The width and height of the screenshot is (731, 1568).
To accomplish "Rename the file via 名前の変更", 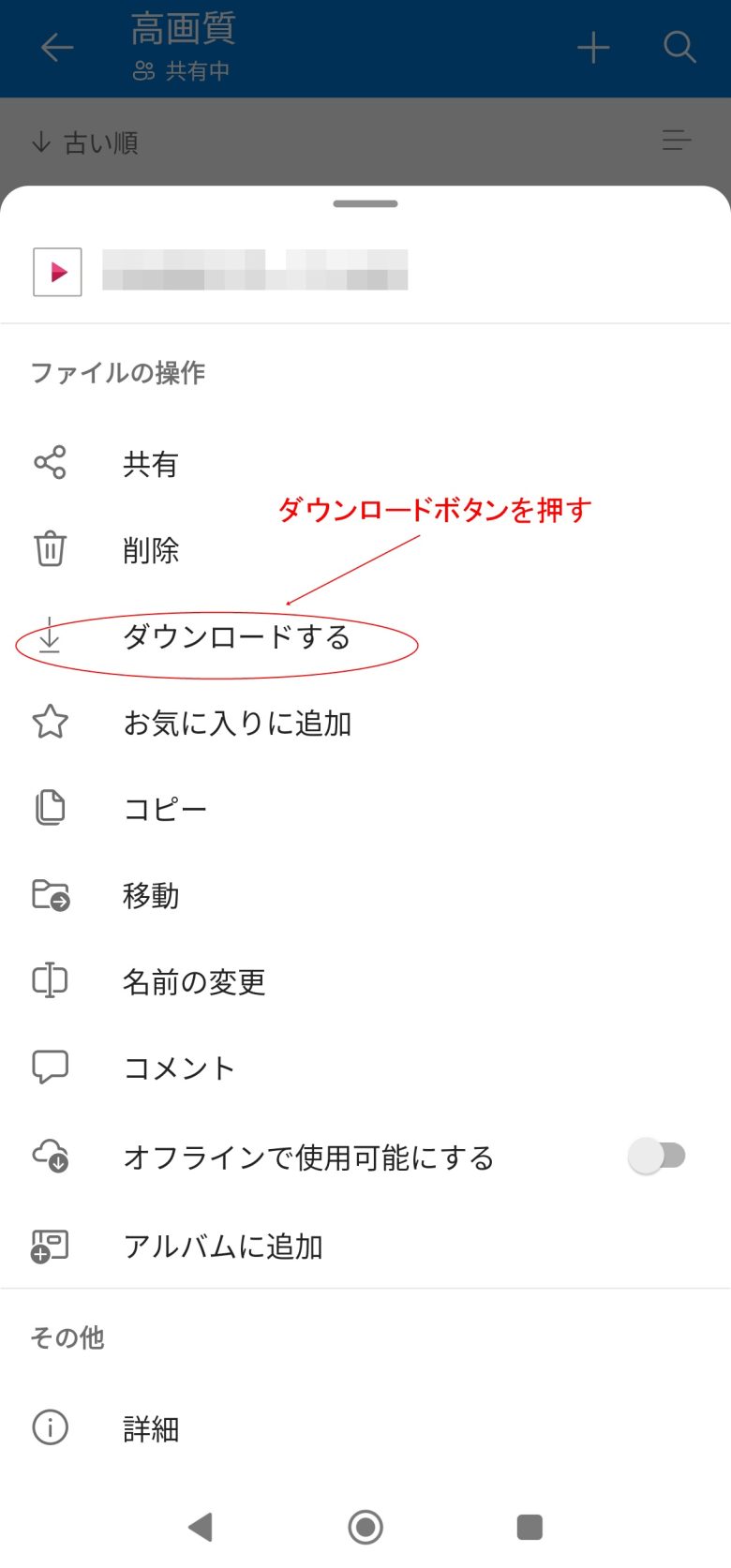I will pos(365,981).
